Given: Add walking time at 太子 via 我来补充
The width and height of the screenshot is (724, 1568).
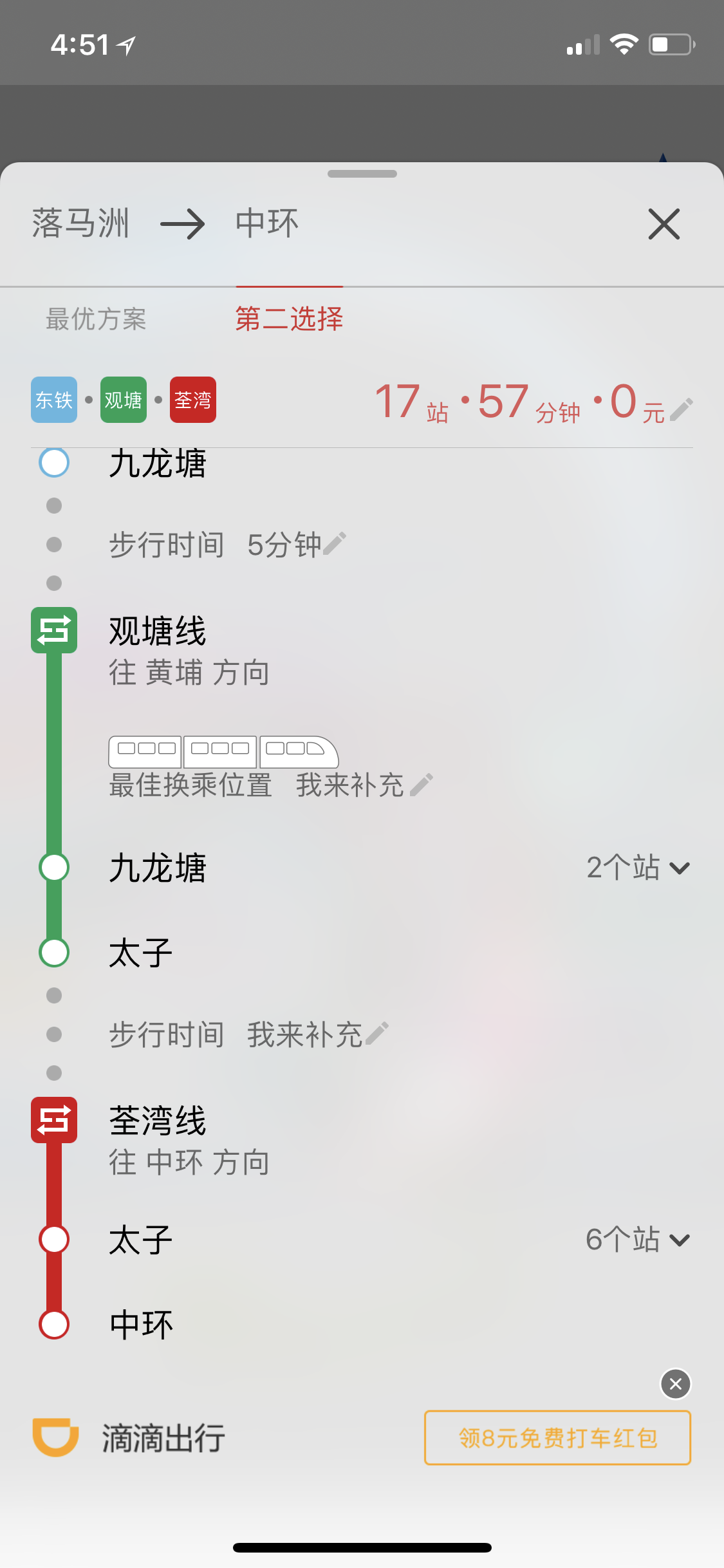Looking at the screenshot, I should 317,1034.
